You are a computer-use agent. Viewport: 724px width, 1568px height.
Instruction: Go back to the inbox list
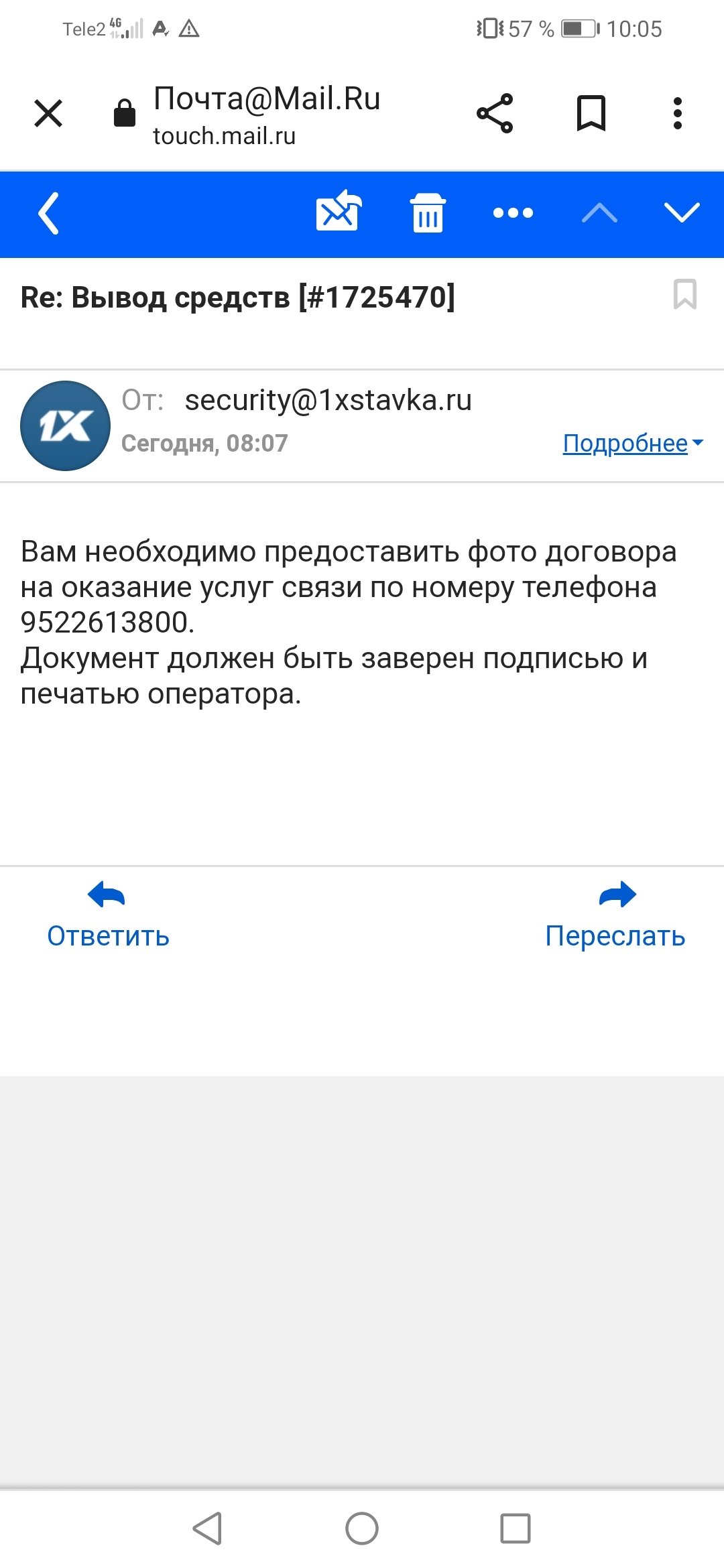click(49, 214)
